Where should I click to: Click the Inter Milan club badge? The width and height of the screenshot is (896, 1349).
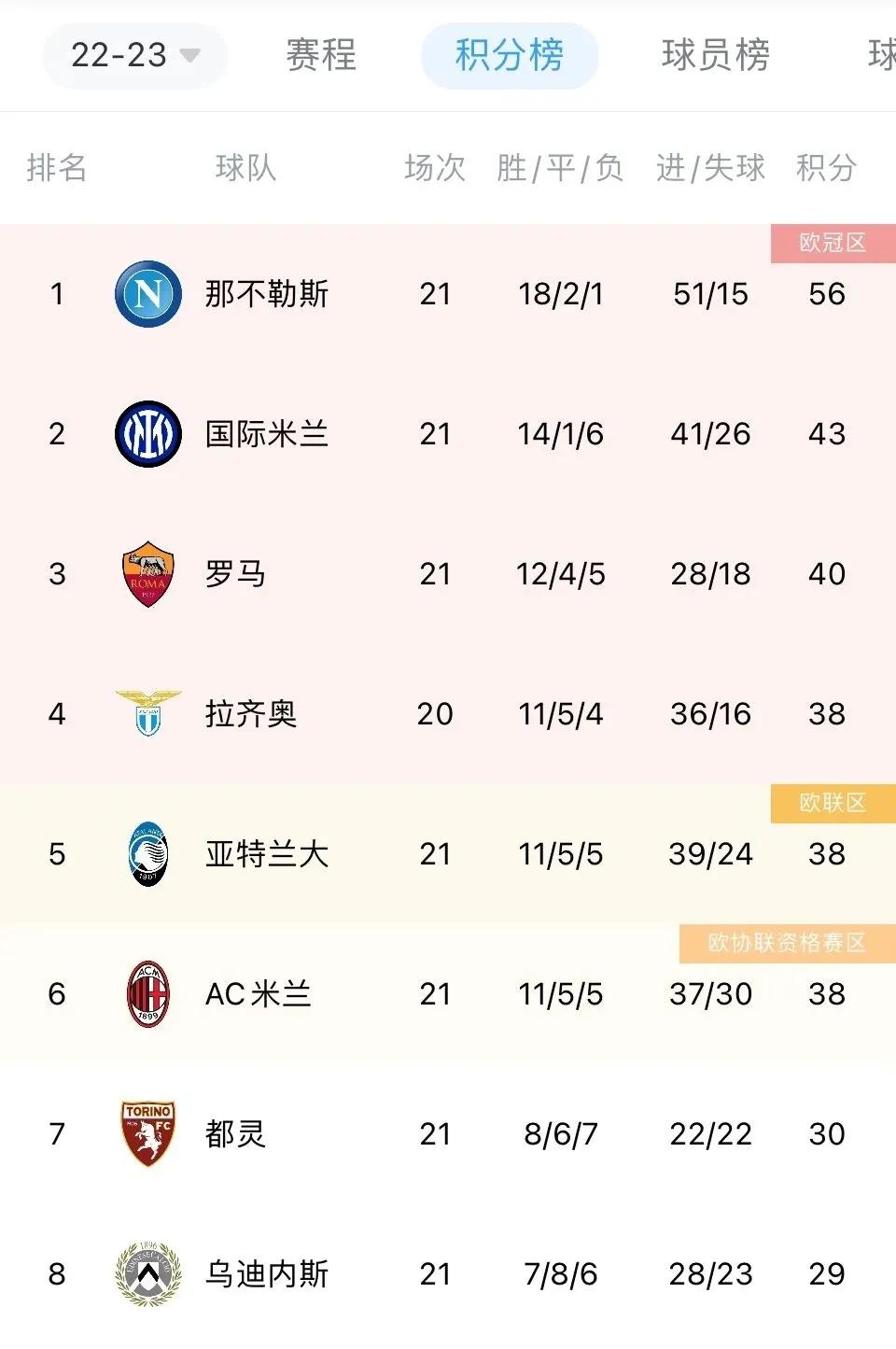click(x=147, y=433)
